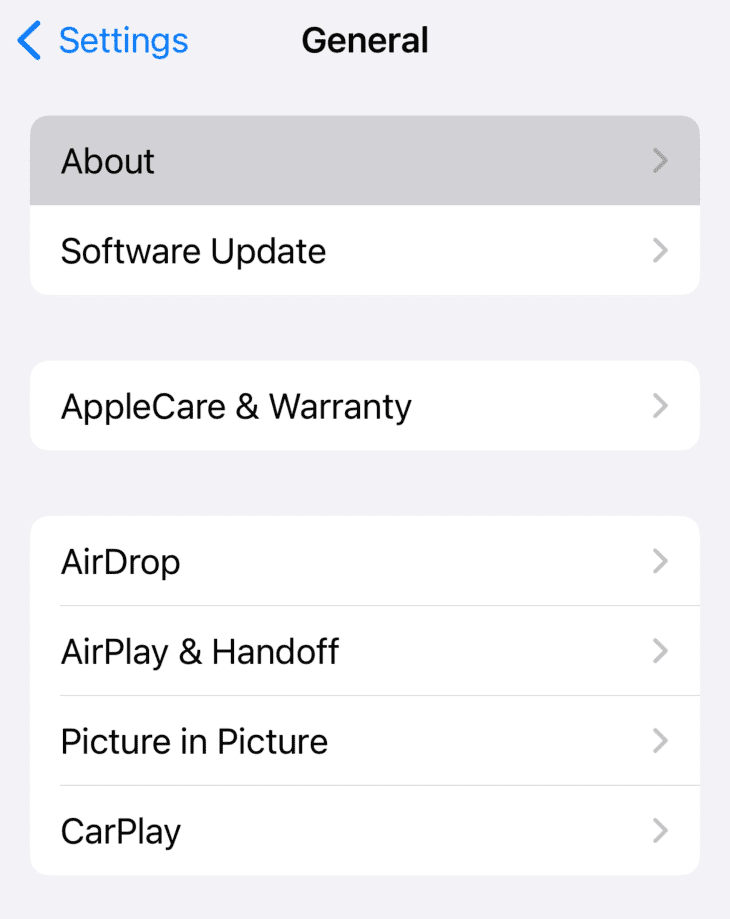This screenshot has height=919, width=730.
Task: Open AirDrop settings
Action: coord(364,561)
